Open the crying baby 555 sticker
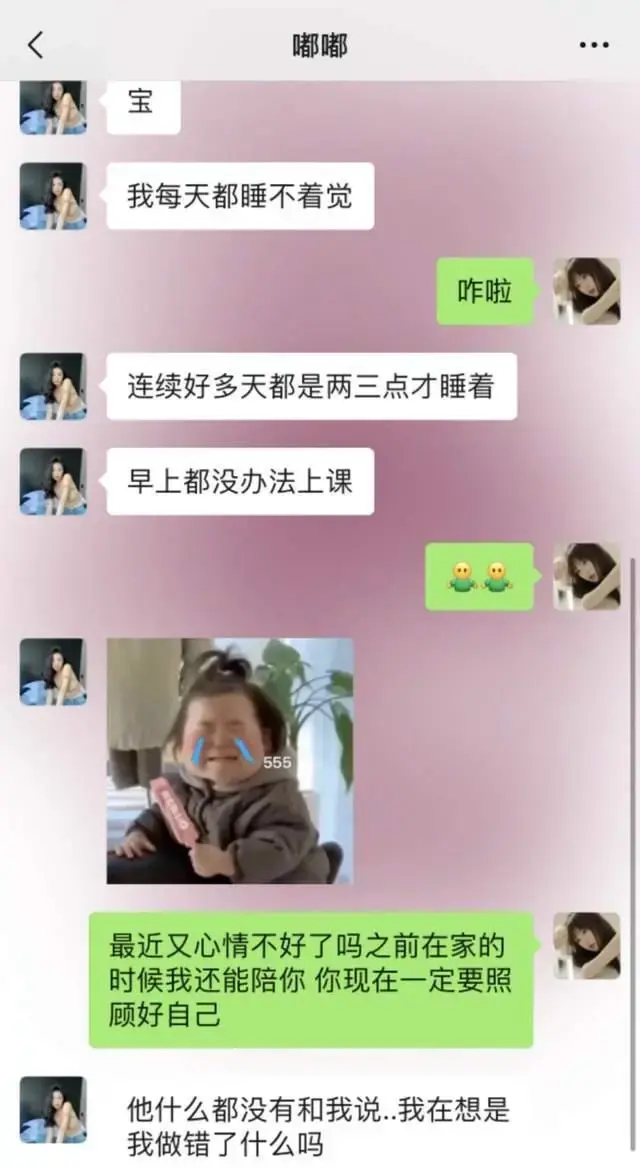This screenshot has height=1168, width=640. pyautogui.click(x=230, y=760)
